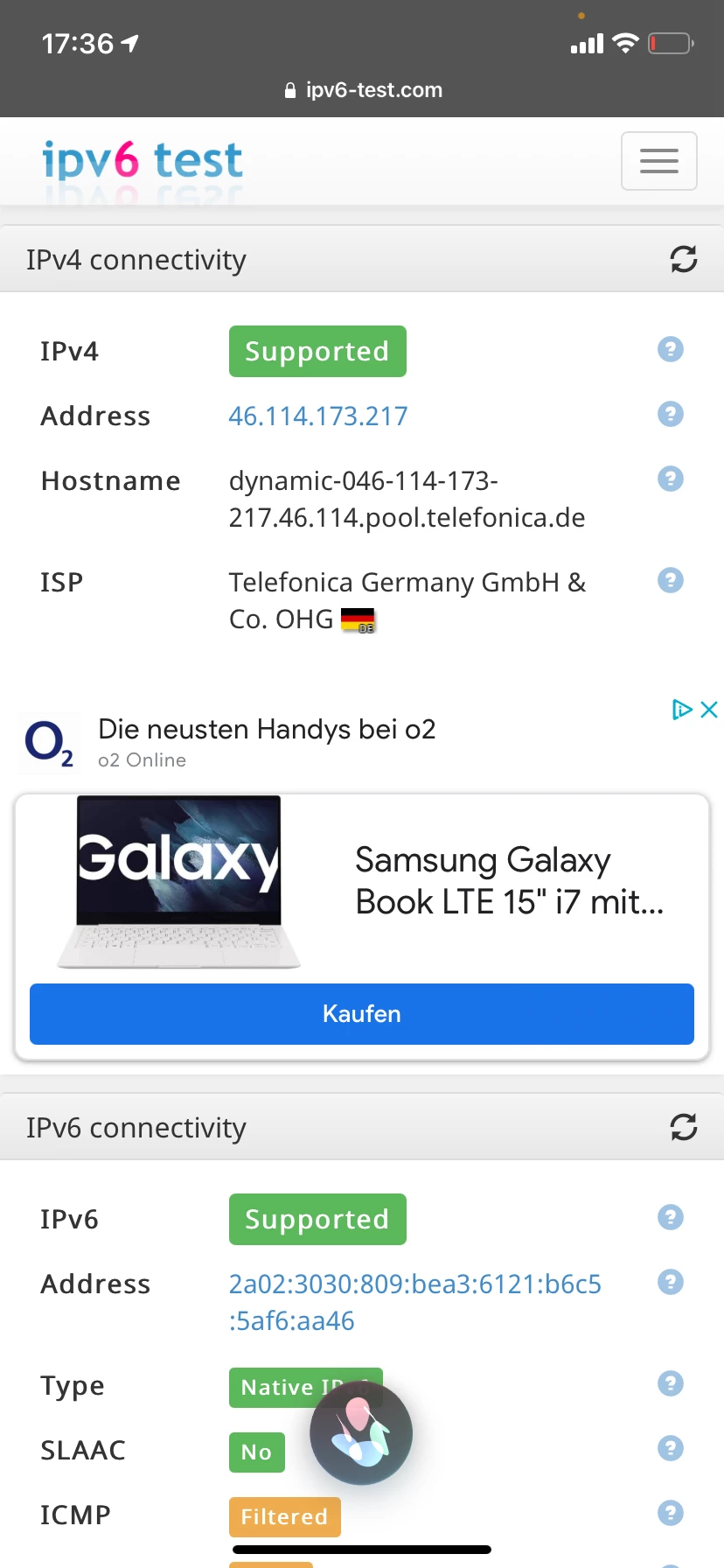Viewport: 724px width, 1568px height.
Task: Tap the ipv6 test logo to go home
Action: [x=143, y=161]
